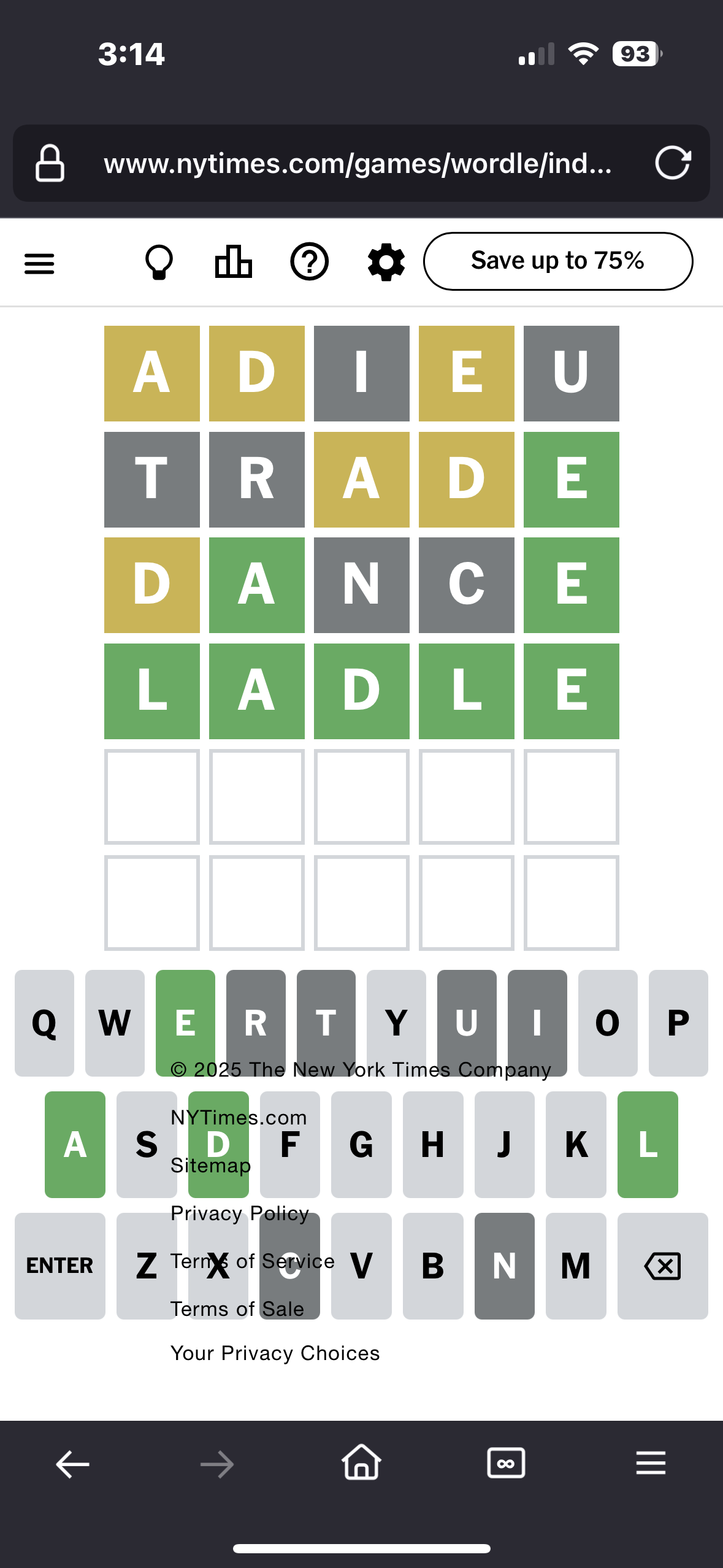The width and height of the screenshot is (723, 1568).
Task: Open the How to Play help icon
Action: pos(309,262)
